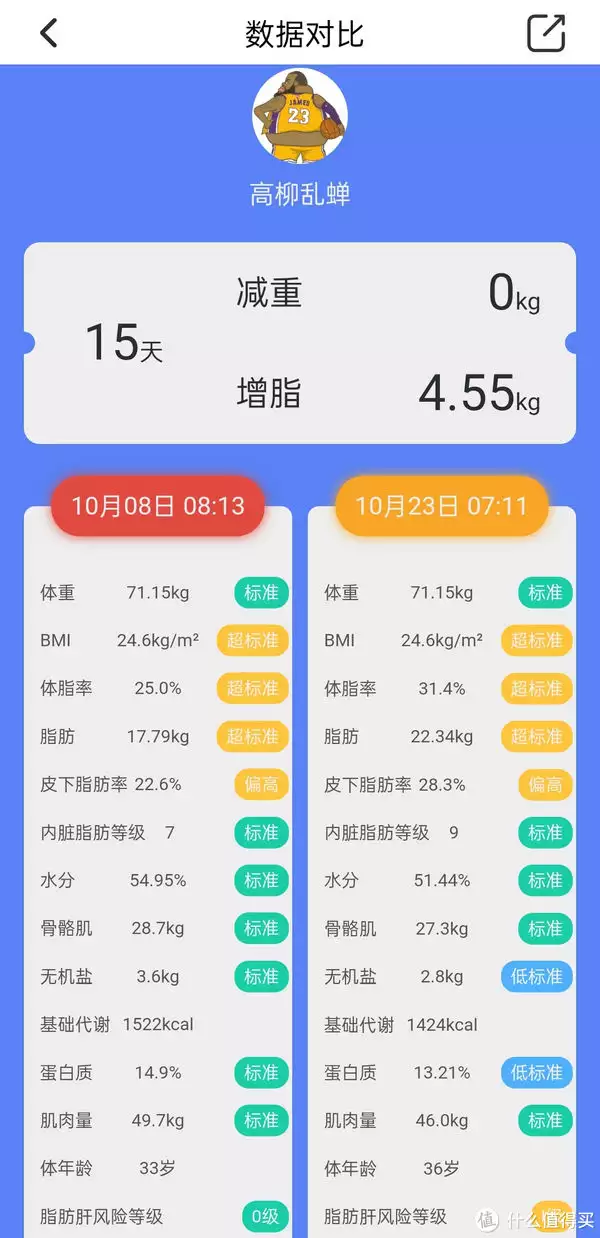The image size is (600, 1238).
Task: Go back from the data comparison page
Action: pos(48,33)
